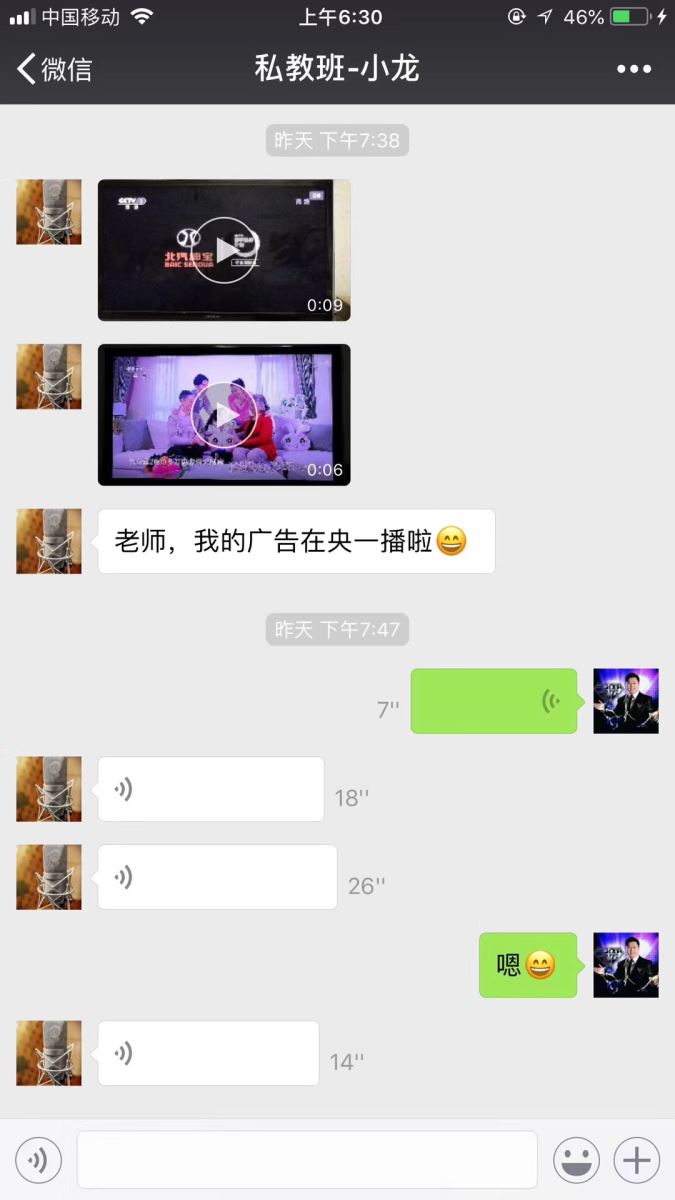Open the emoji sticker panel
Viewport: 675px width, 1200px height.
(x=577, y=1161)
